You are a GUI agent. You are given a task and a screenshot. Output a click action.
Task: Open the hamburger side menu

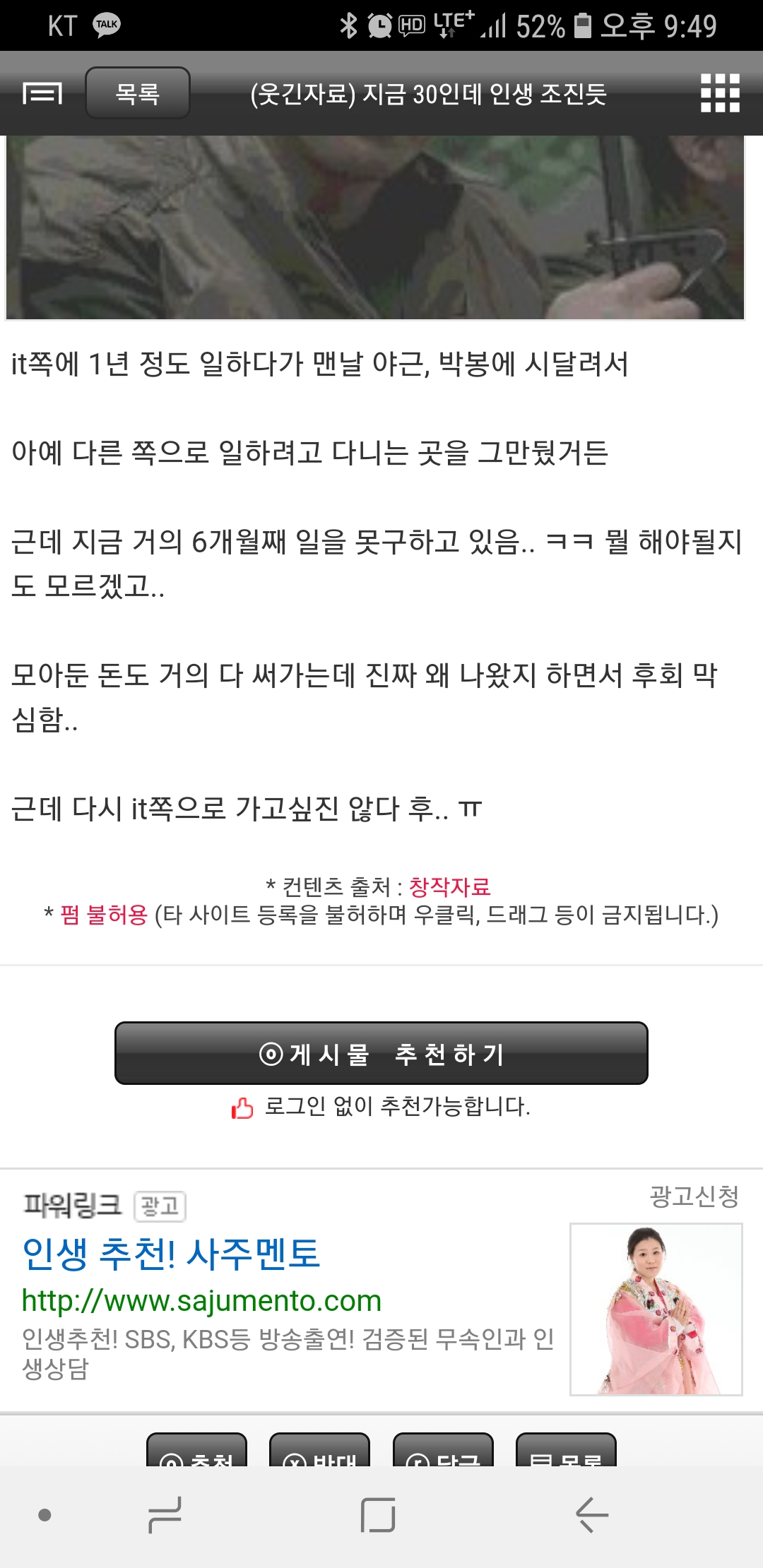click(42, 93)
